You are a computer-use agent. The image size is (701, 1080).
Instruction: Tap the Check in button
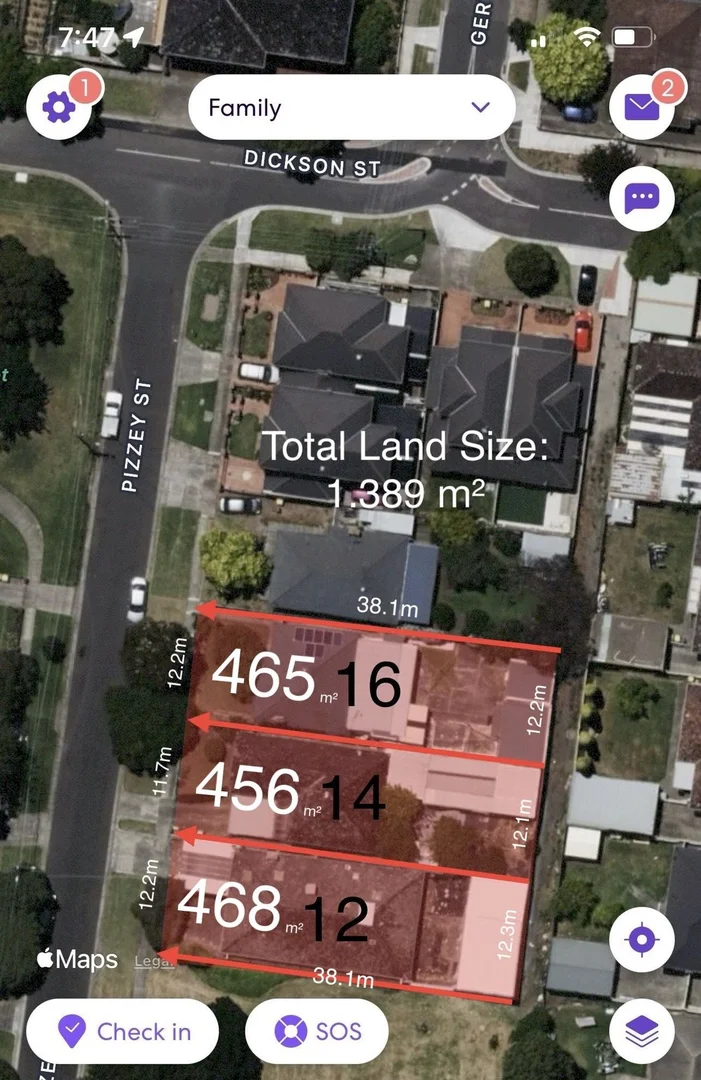click(x=124, y=1032)
